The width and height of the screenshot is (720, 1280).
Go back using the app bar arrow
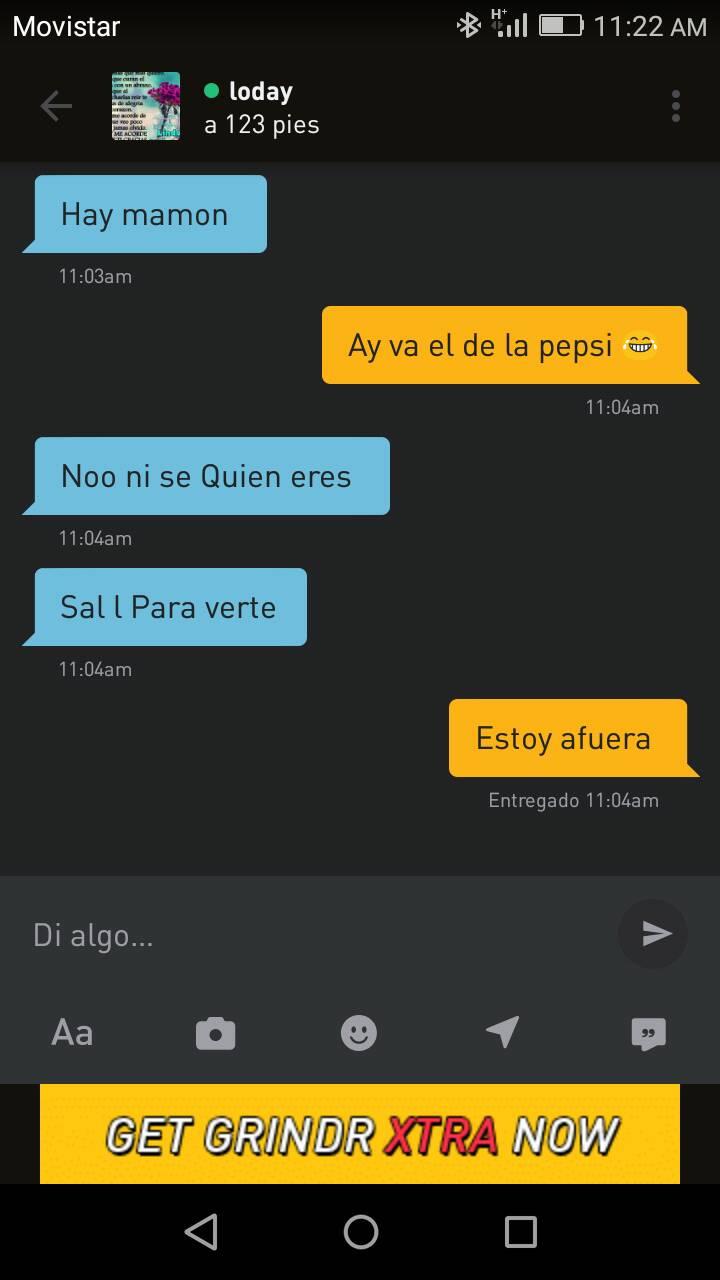[56, 106]
